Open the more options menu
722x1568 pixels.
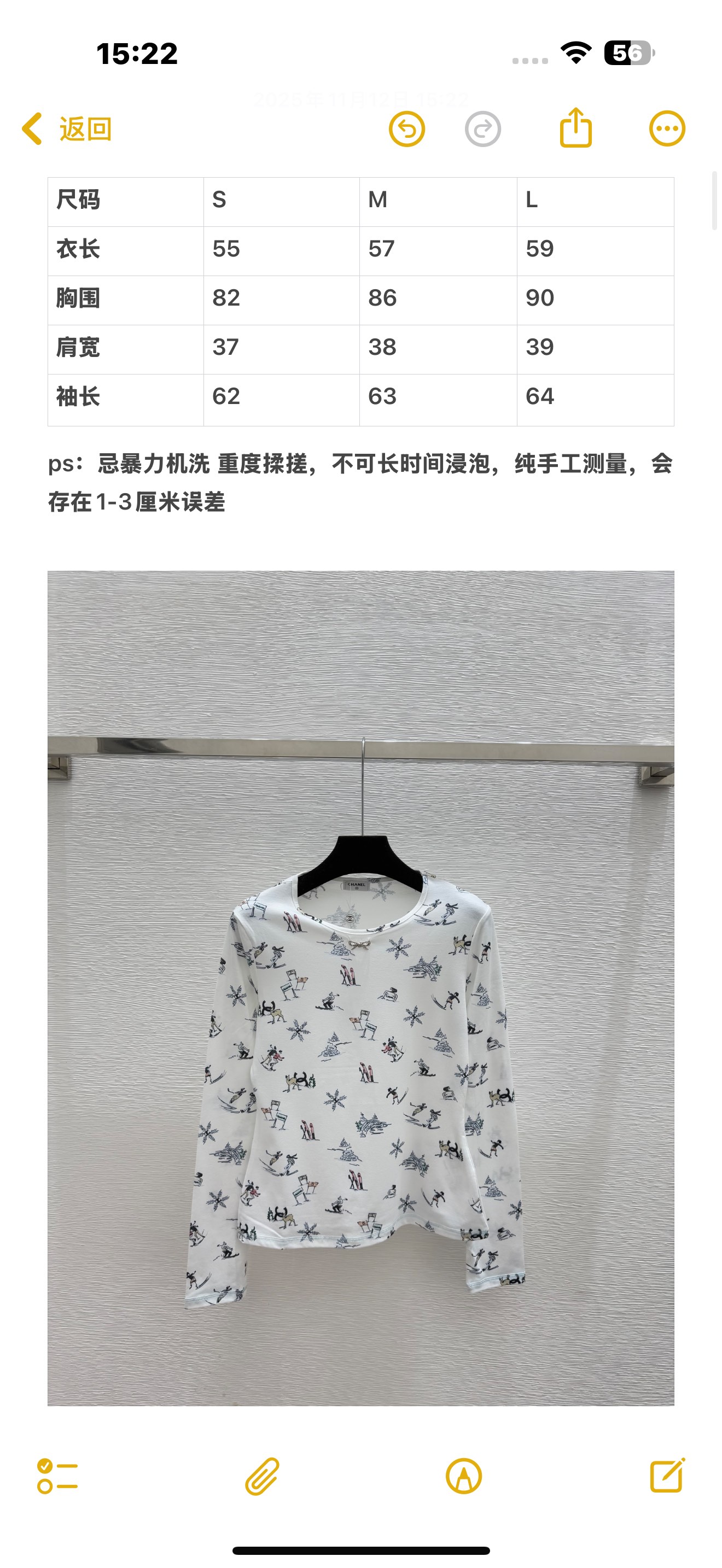click(x=667, y=129)
